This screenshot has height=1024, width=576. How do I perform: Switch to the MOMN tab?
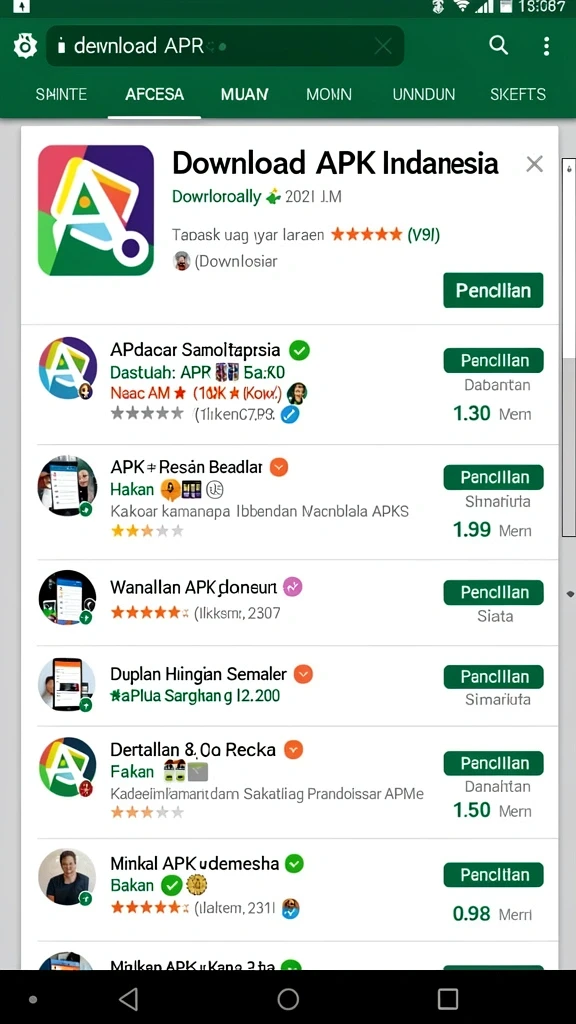coord(328,95)
